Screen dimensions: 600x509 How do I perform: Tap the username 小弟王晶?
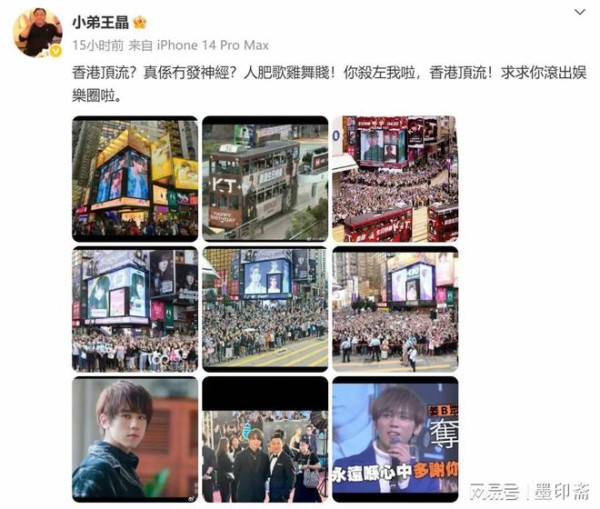point(102,20)
